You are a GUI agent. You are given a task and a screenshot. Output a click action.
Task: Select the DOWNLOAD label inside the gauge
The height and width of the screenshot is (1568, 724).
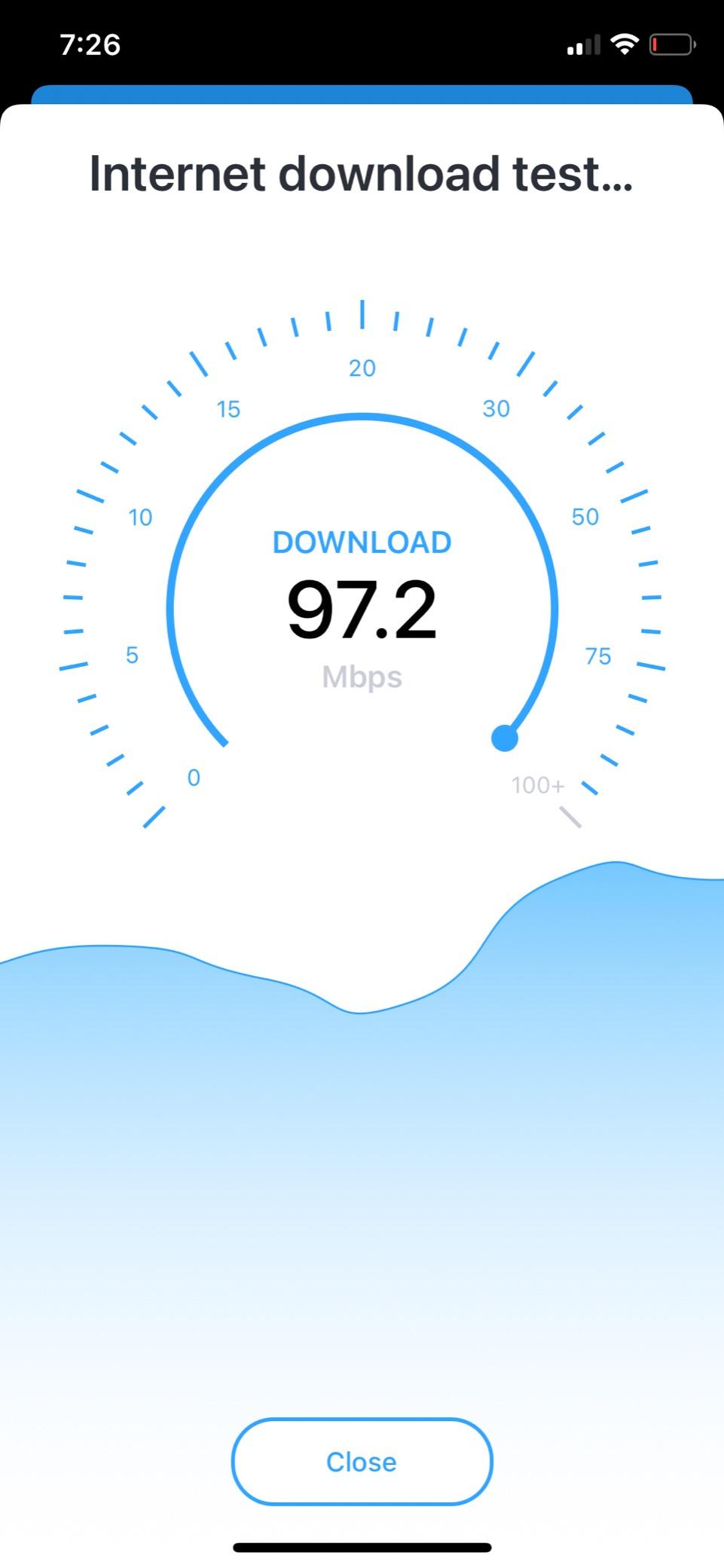(362, 541)
